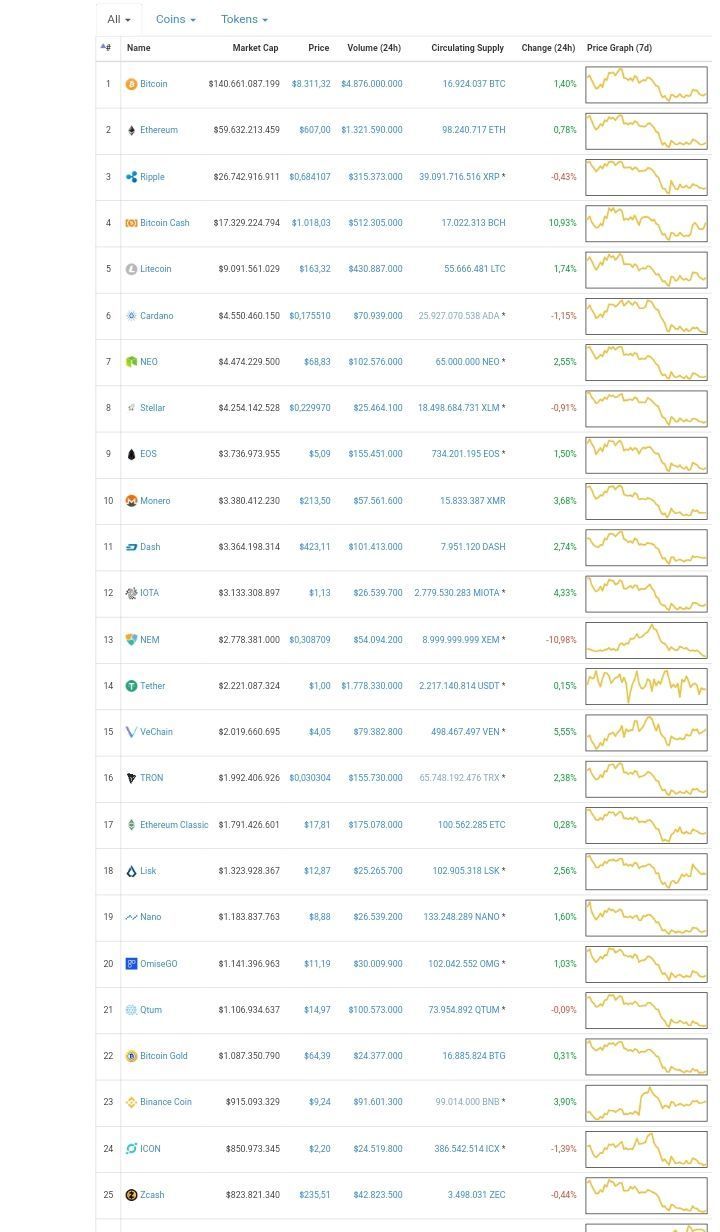
Task: Open the Zcash coin page
Action: point(152,1195)
